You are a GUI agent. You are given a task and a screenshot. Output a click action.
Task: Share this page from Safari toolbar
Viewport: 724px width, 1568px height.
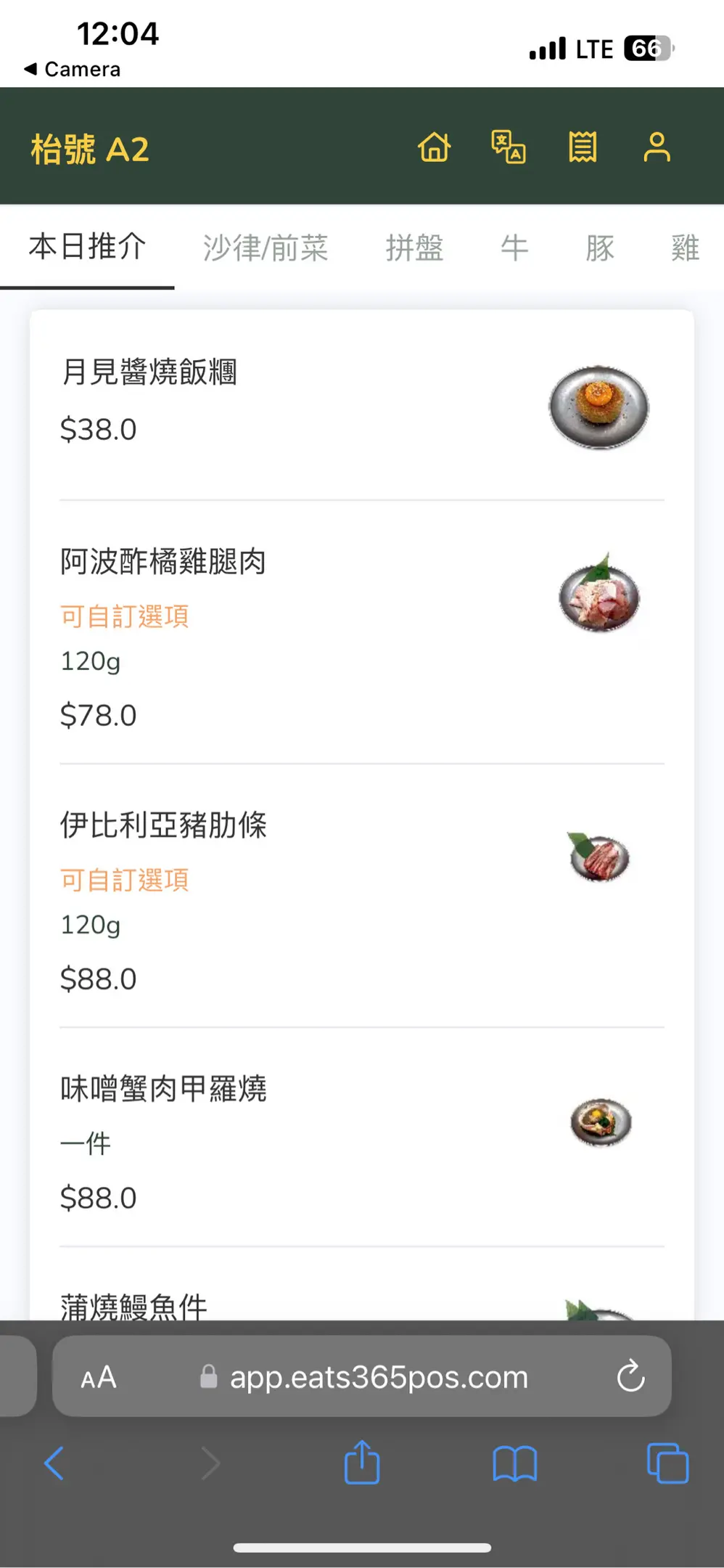362,1463
